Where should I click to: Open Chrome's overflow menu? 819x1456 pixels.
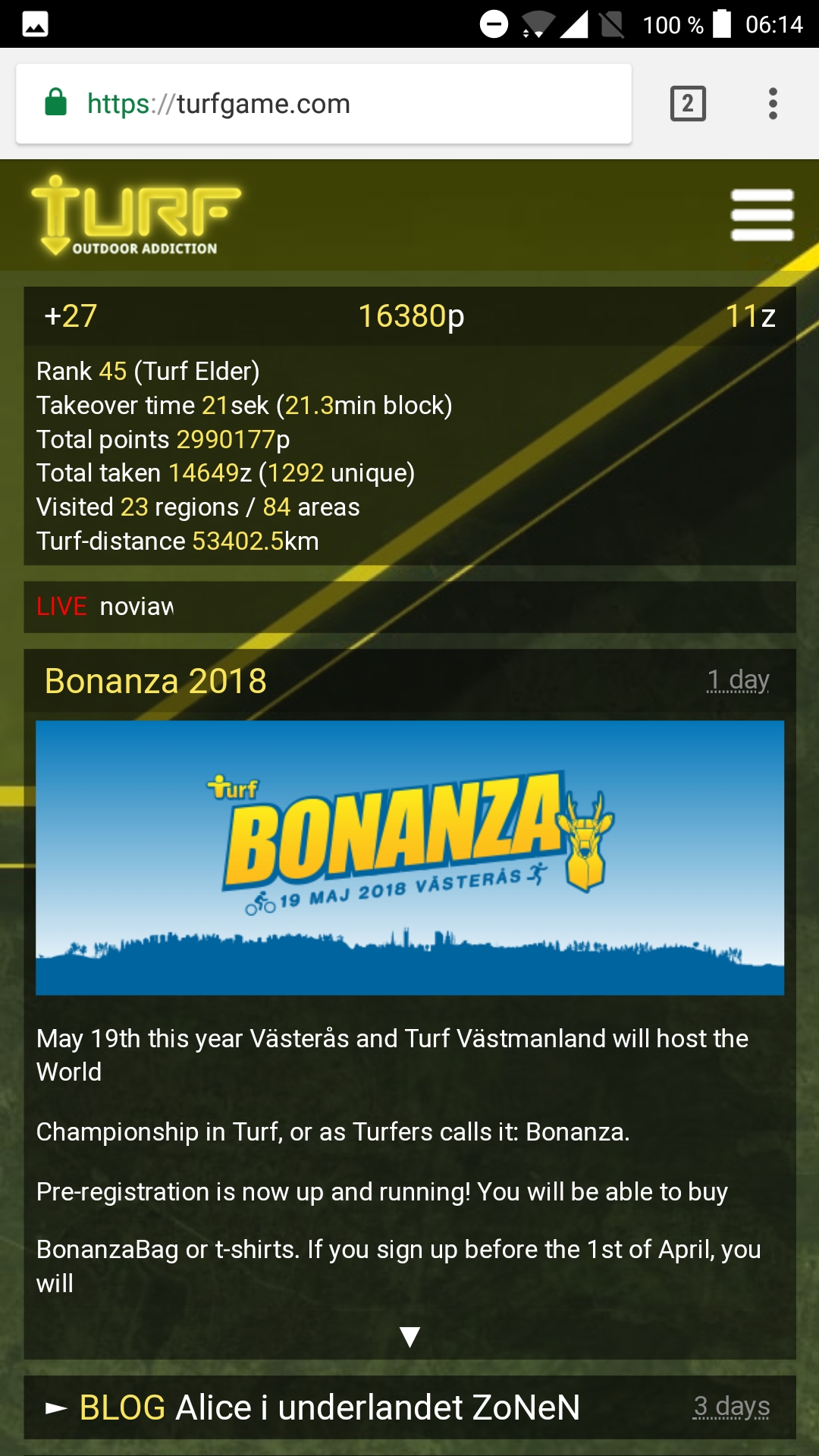click(x=773, y=104)
